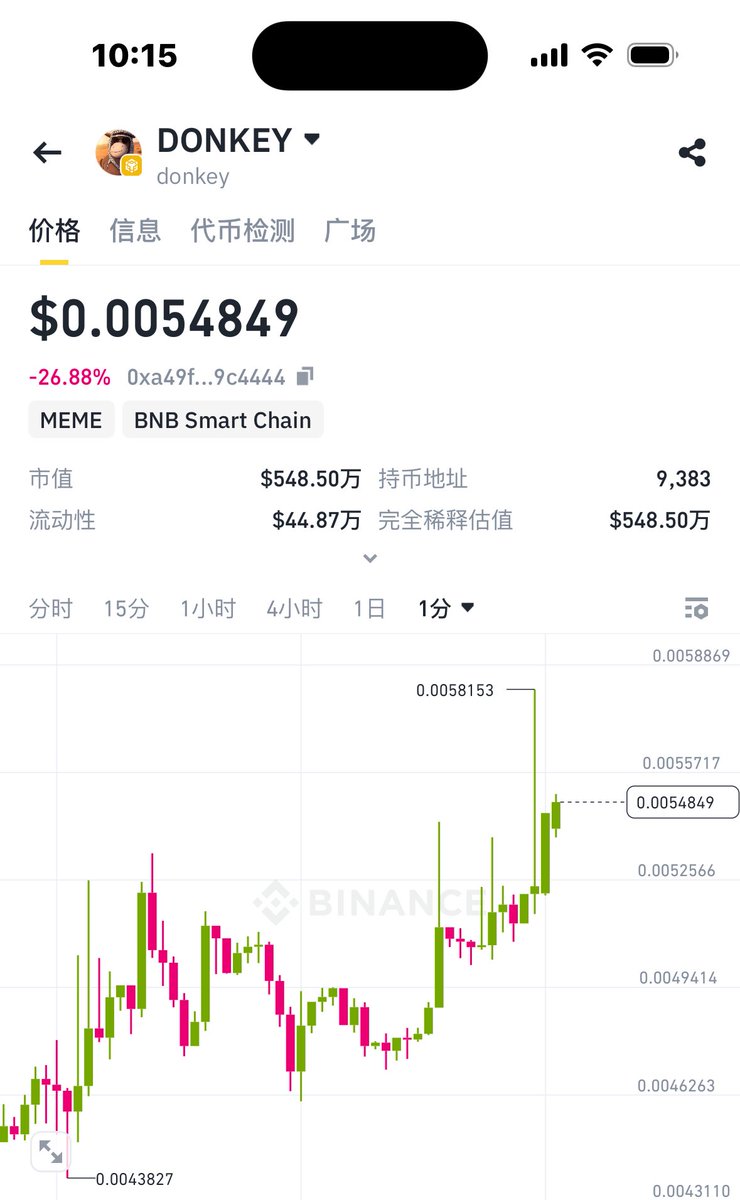Viewport: 740px width, 1200px height.
Task: Go back with the arrow icon
Action: point(47,152)
